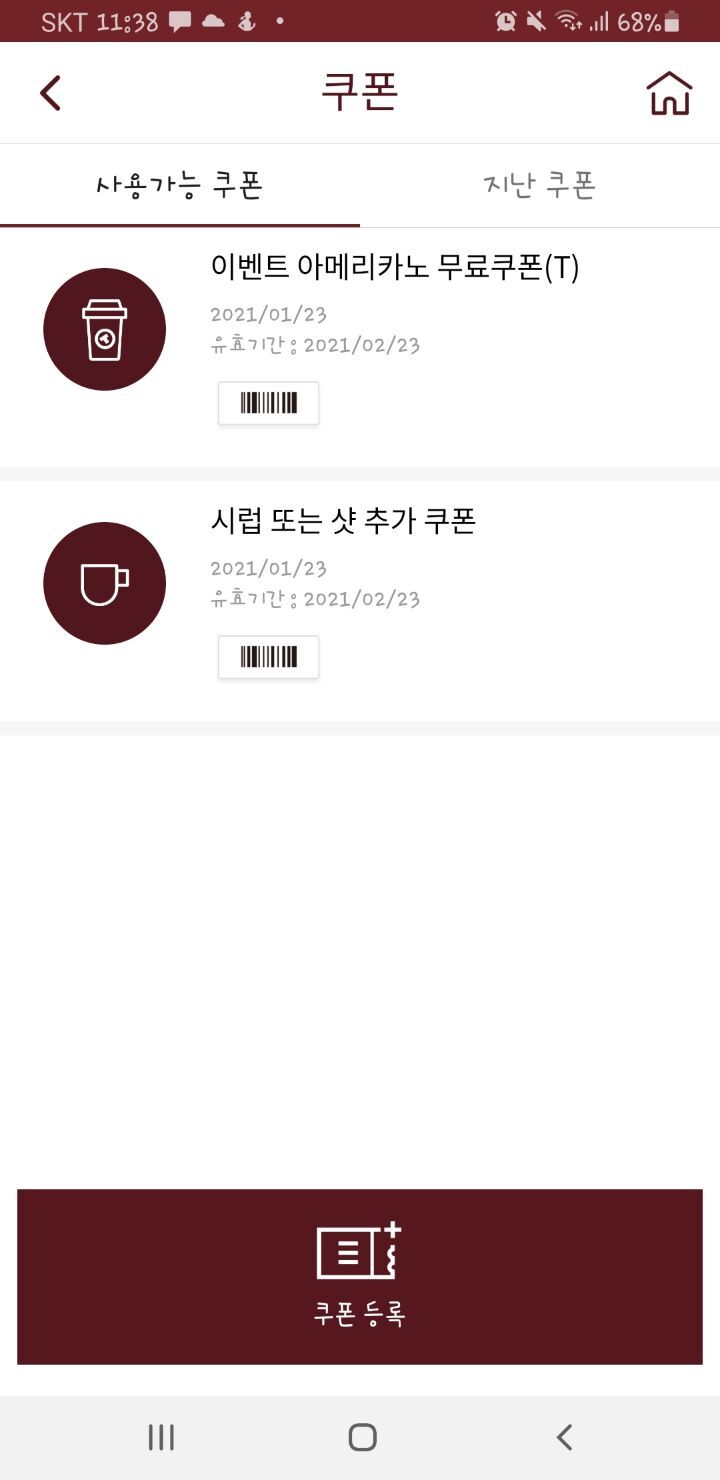The height and width of the screenshot is (1480, 720).
Task: Open the home icon in header
Action: click(x=669, y=93)
